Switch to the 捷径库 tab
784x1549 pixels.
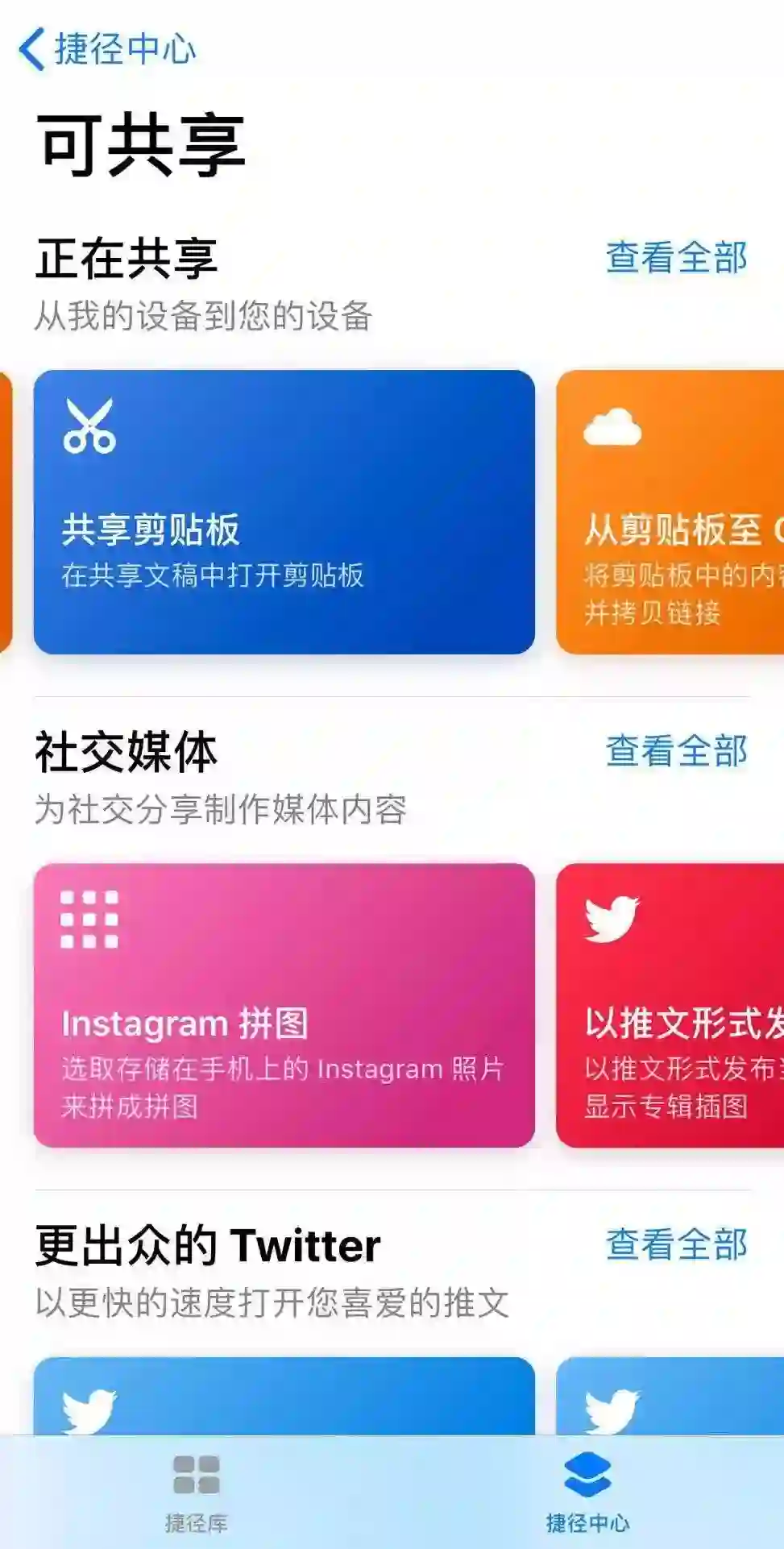(196, 1492)
